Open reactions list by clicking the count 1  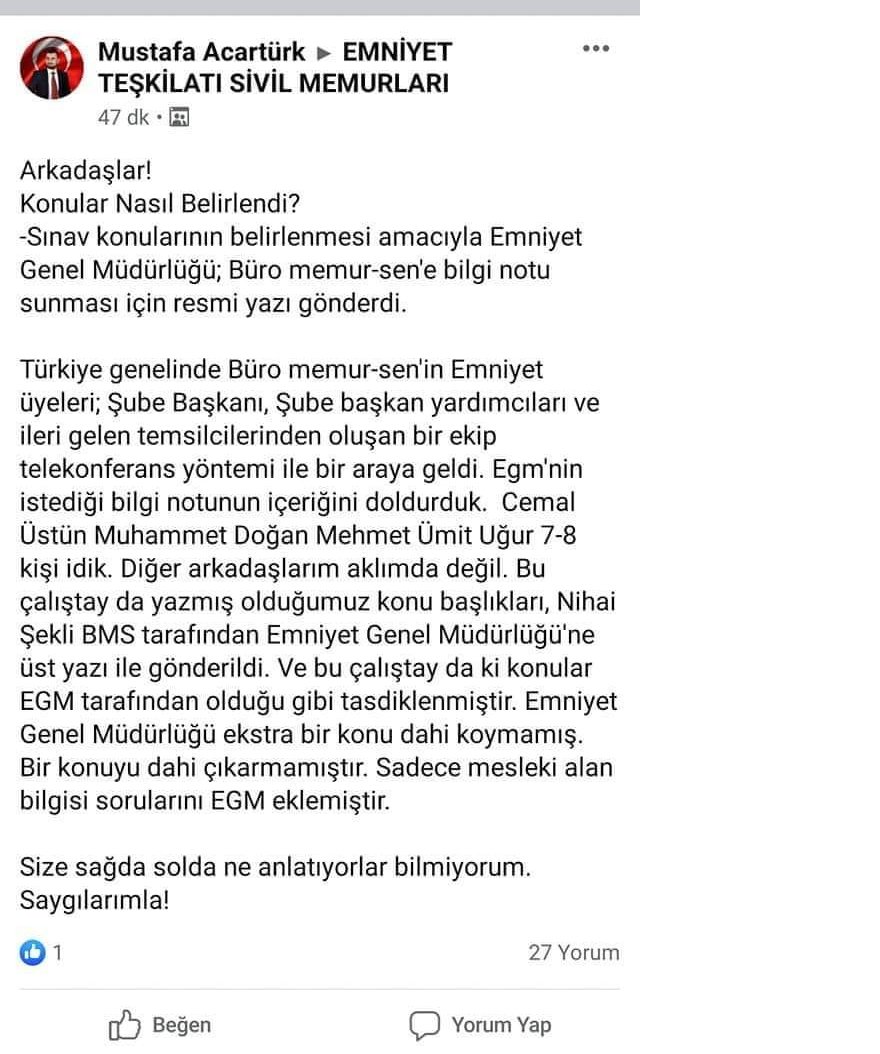(57, 953)
